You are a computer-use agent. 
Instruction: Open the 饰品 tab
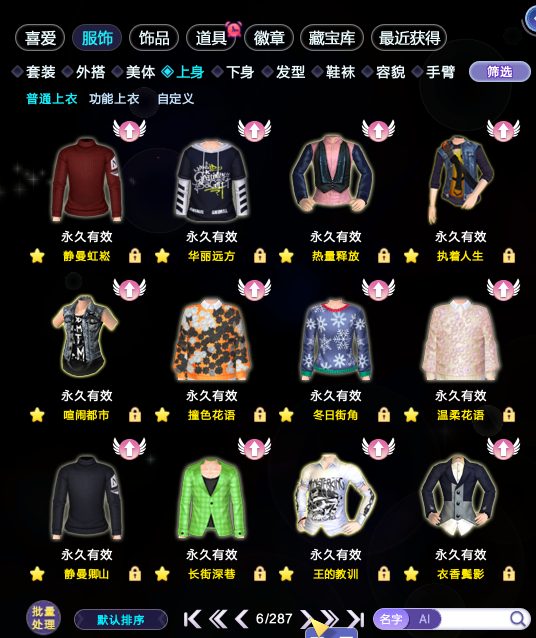(x=154, y=38)
